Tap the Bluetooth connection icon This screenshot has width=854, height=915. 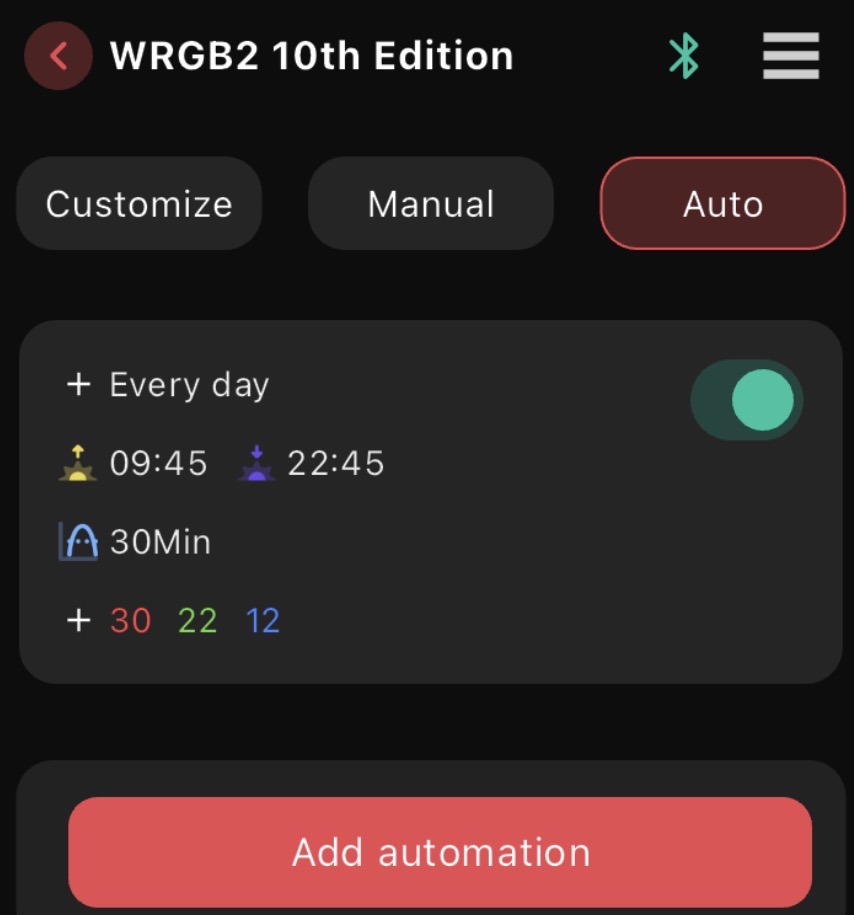684,56
